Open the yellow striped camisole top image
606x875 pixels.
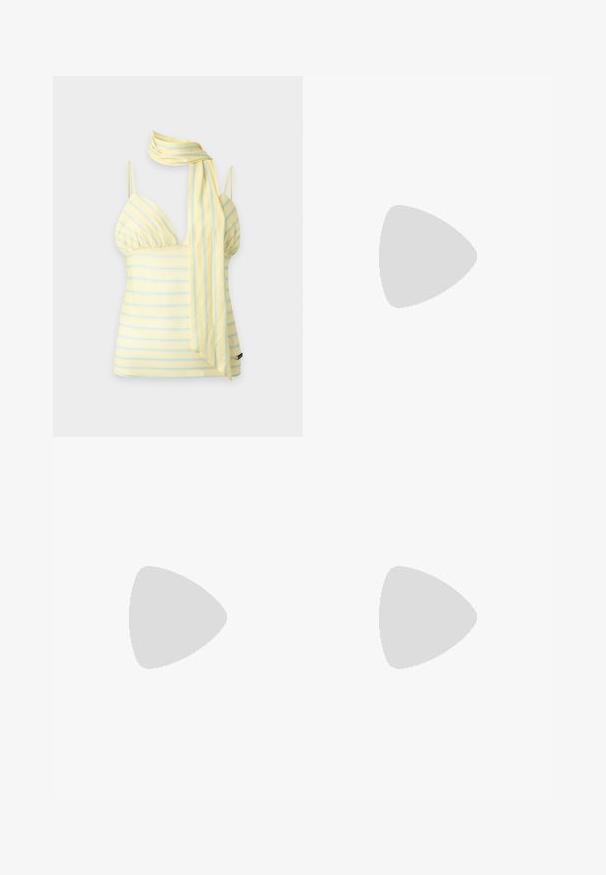(177, 256)
